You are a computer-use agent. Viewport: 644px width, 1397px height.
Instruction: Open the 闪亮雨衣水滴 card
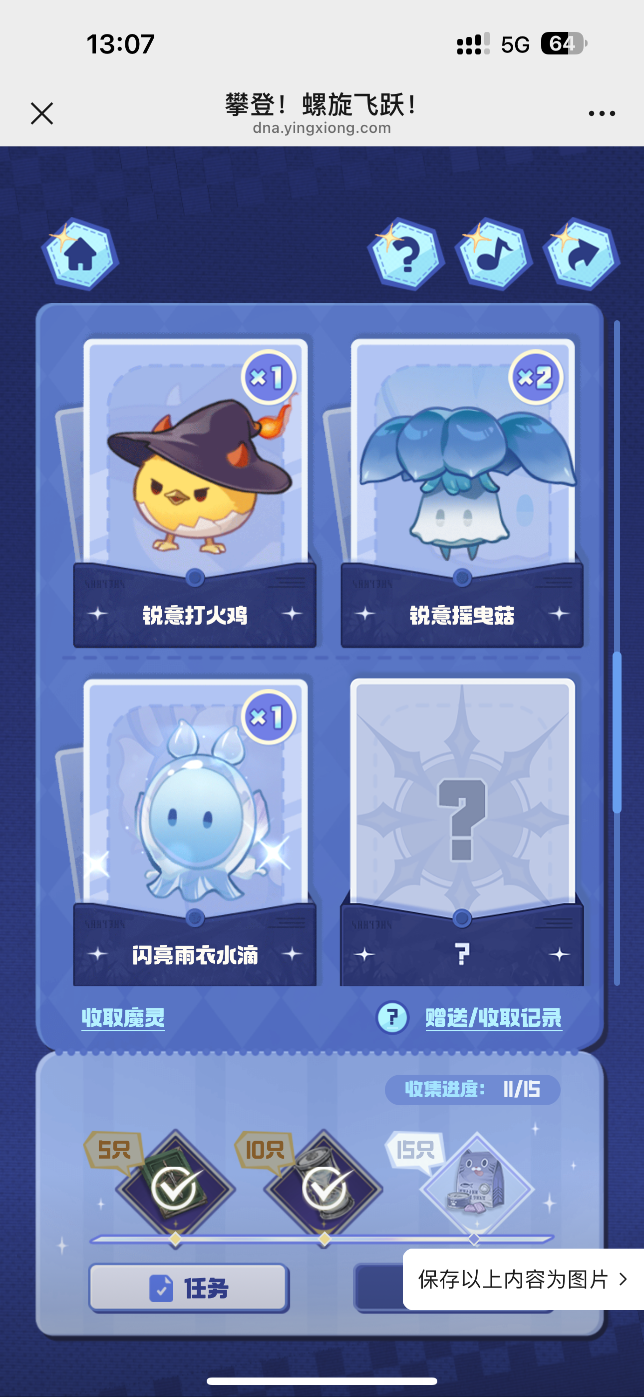tap(195, 830)
